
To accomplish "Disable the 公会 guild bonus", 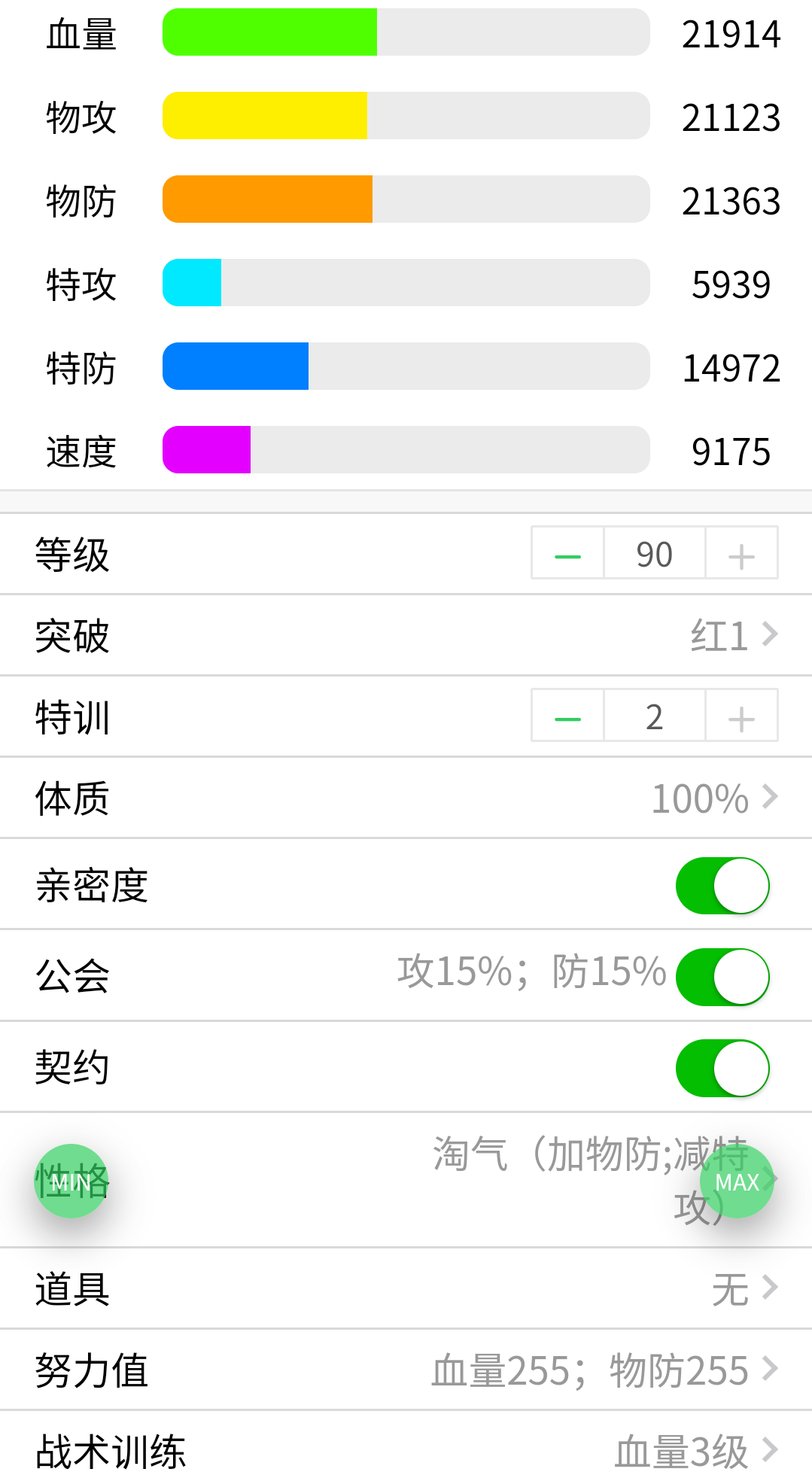I will 722,977.
